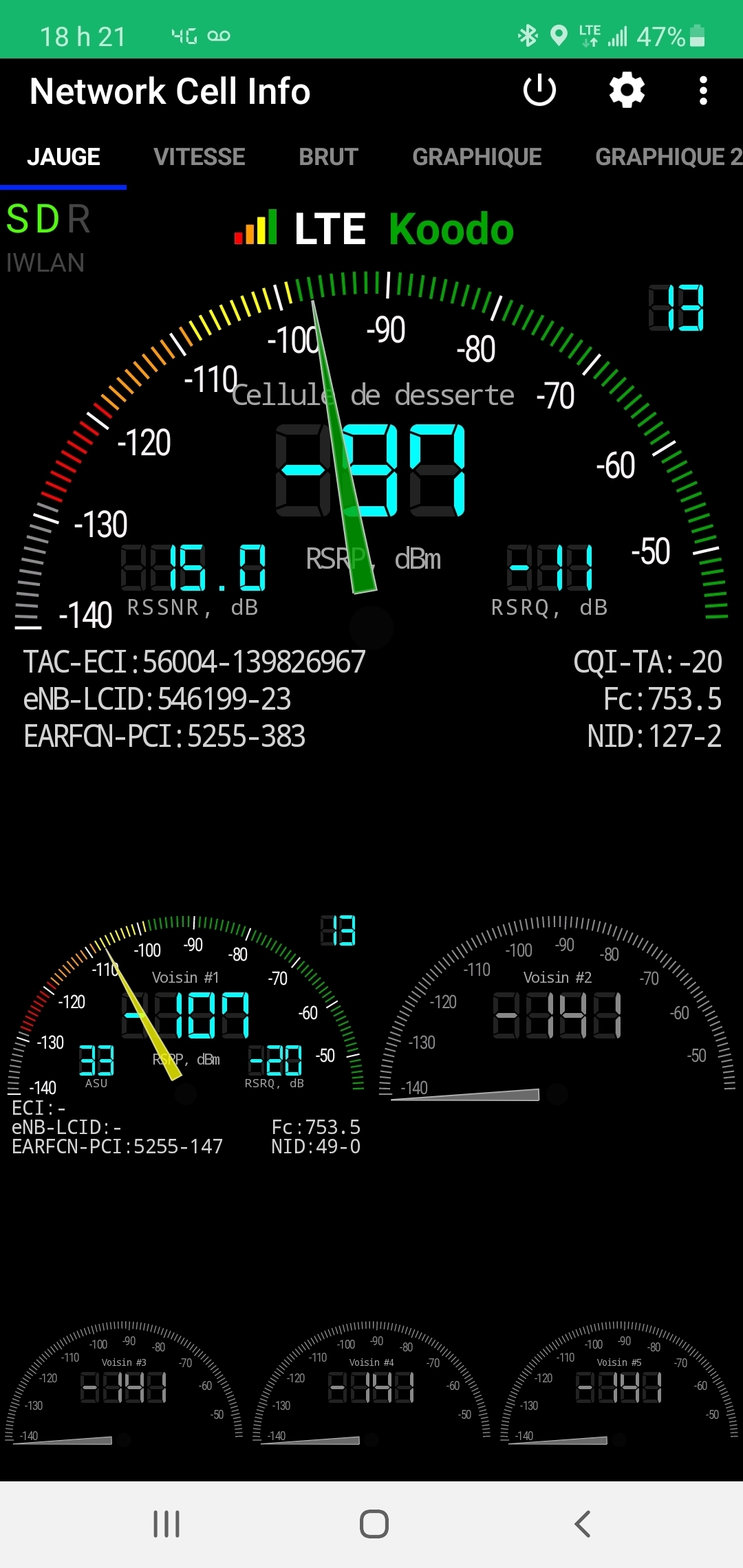Image resolution: width=743 pixels, height=1568 pixels.
Task: Tap the power icon in app bar
Action: 539,90
